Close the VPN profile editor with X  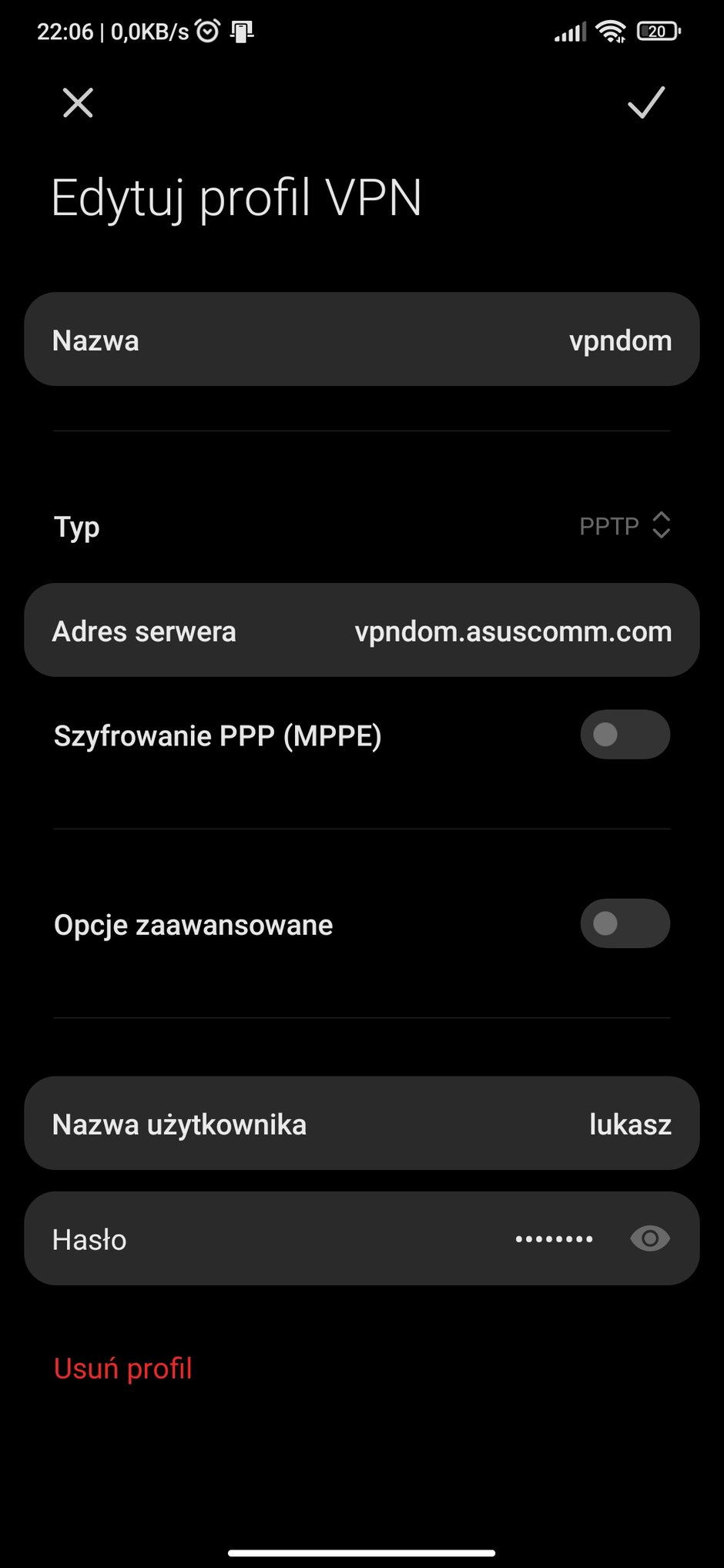[x=78, y=102]
